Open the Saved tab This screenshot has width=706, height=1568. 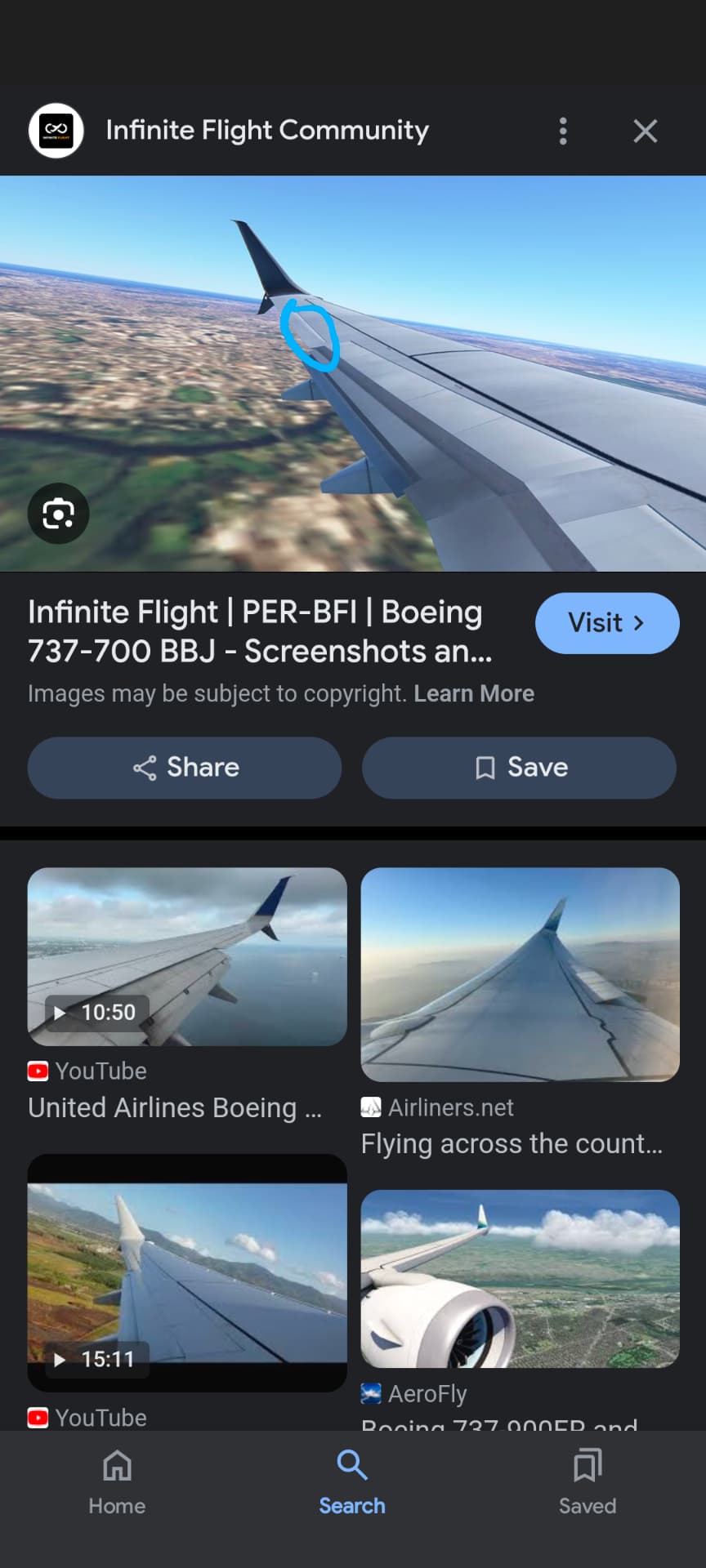point(587,1481)
